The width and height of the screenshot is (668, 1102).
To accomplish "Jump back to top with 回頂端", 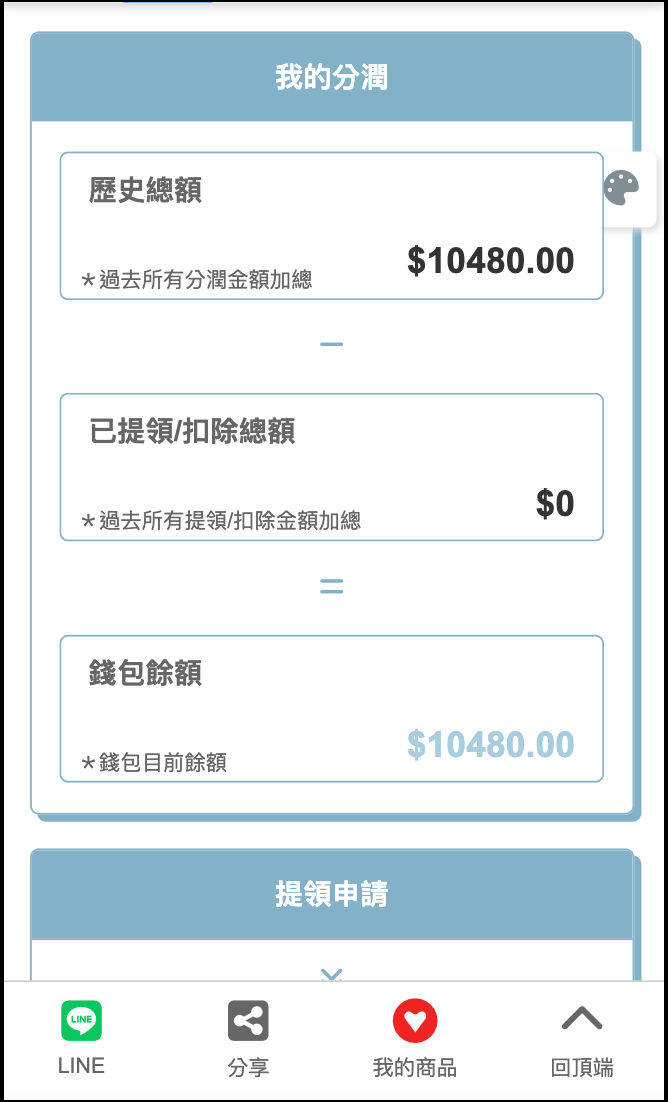I will (582, 1039).
